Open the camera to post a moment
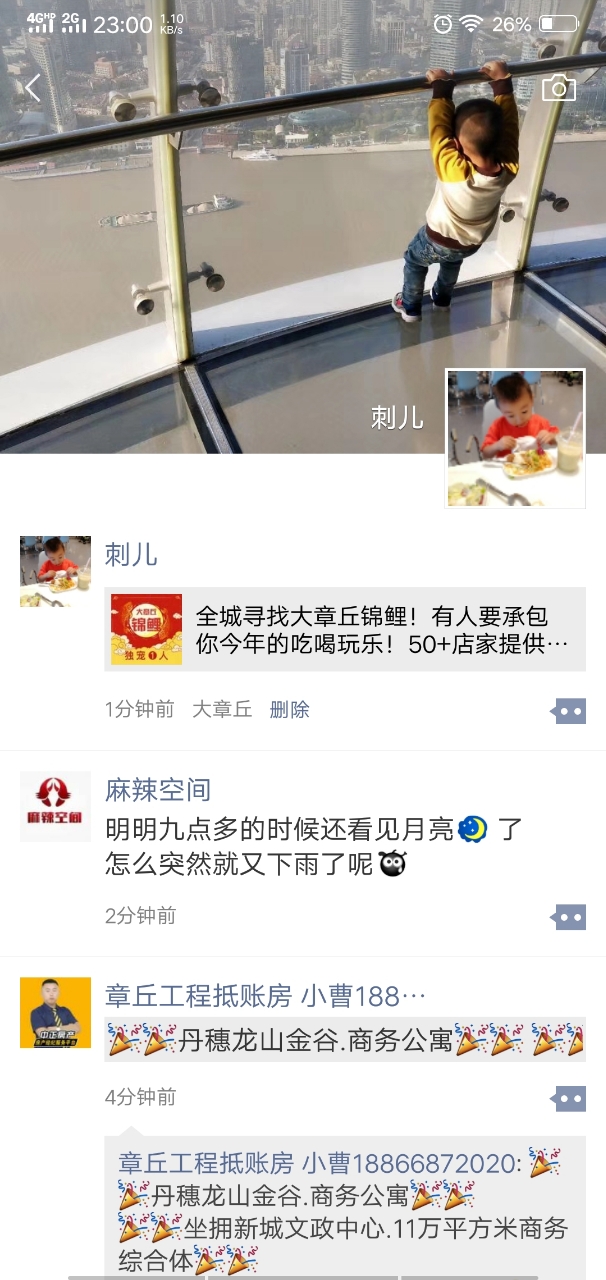This screenshot has width=606, height=1280. pyautogui.click(x=559, y=89)
